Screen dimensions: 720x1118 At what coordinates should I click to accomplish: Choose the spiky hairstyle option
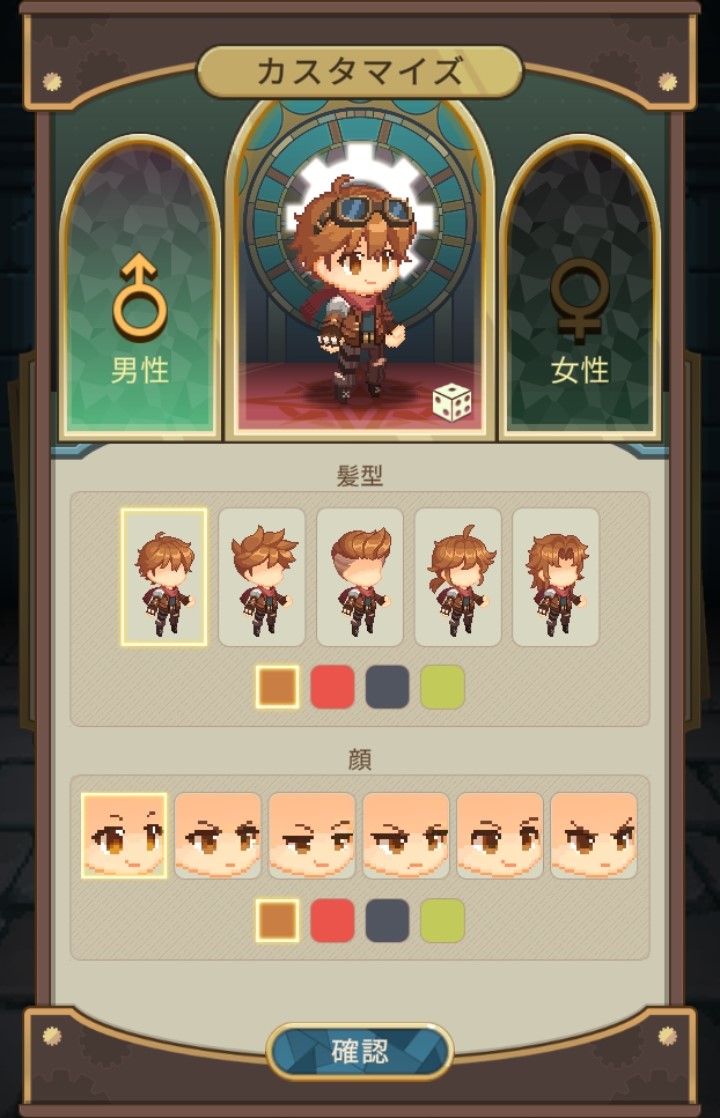pos(262,577)
